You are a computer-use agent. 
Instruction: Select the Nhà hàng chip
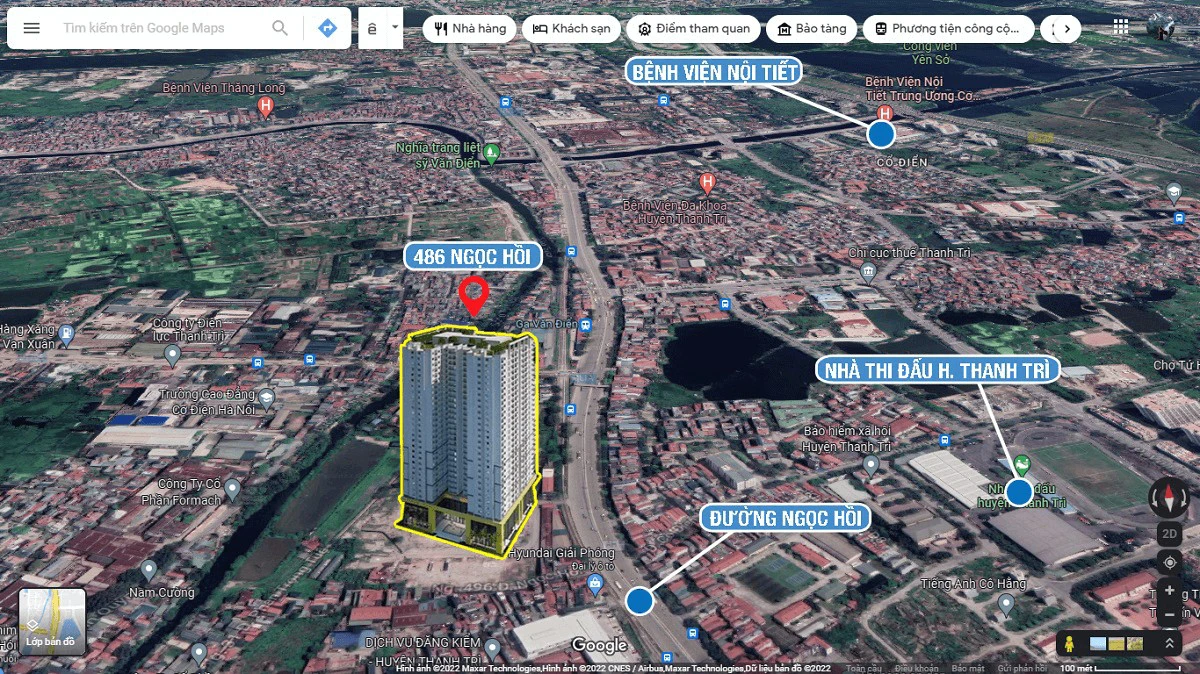pos(469,29)
